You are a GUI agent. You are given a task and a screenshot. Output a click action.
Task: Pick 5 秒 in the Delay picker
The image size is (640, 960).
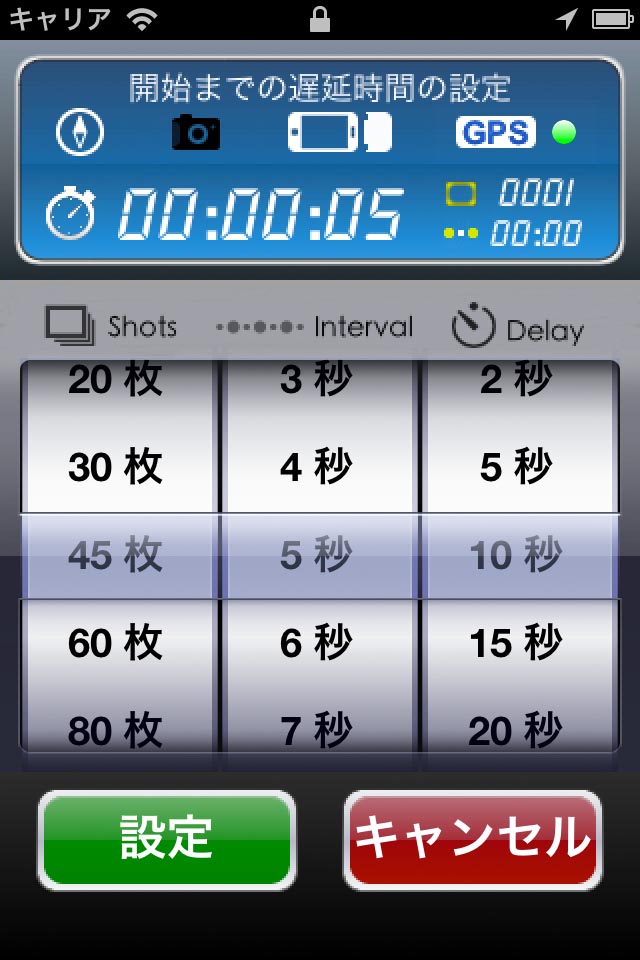point(516,467)
